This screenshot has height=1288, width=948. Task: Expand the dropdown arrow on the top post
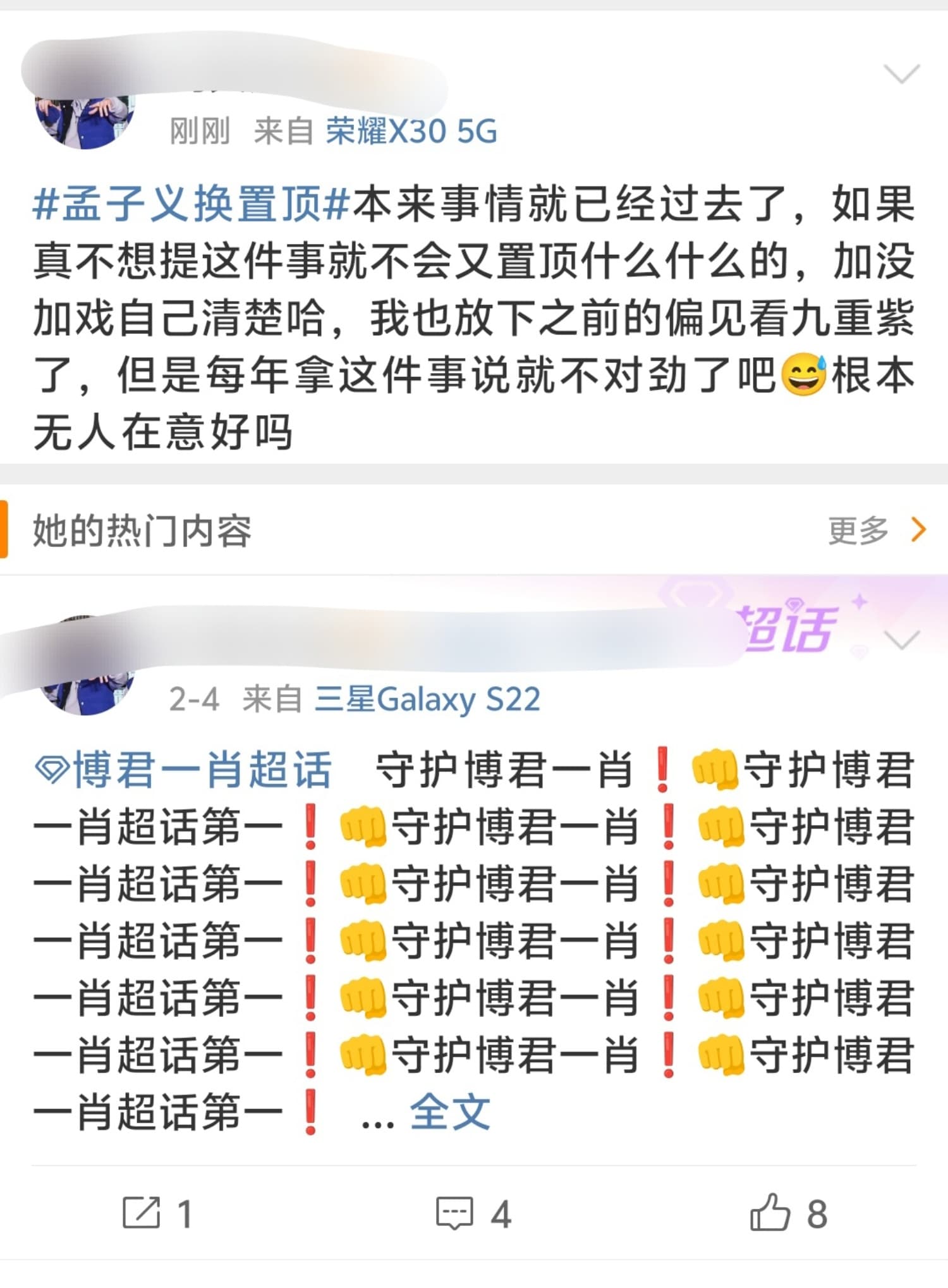coord(901,74)
